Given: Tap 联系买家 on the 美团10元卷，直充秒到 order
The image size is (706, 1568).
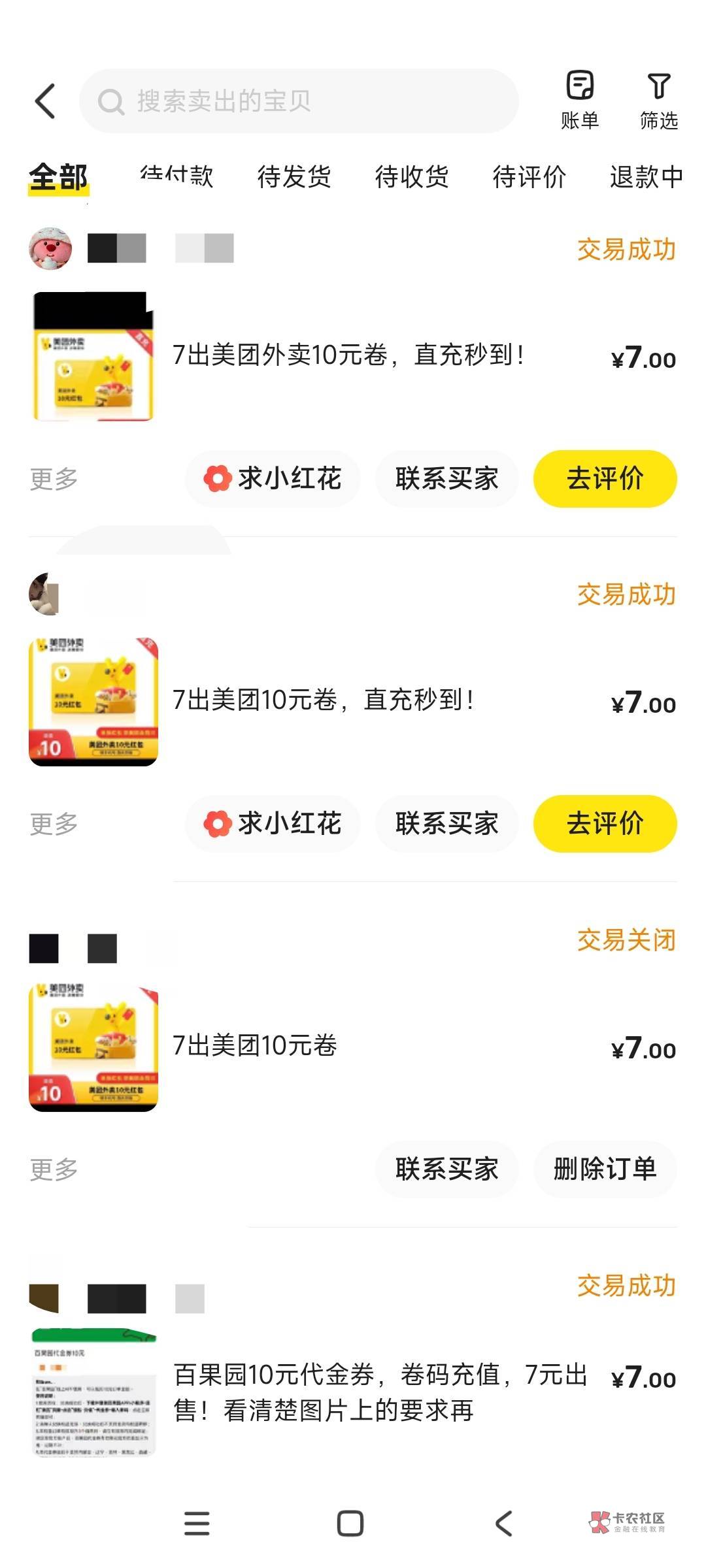Looking at the screenshot, I should [446, 824].
